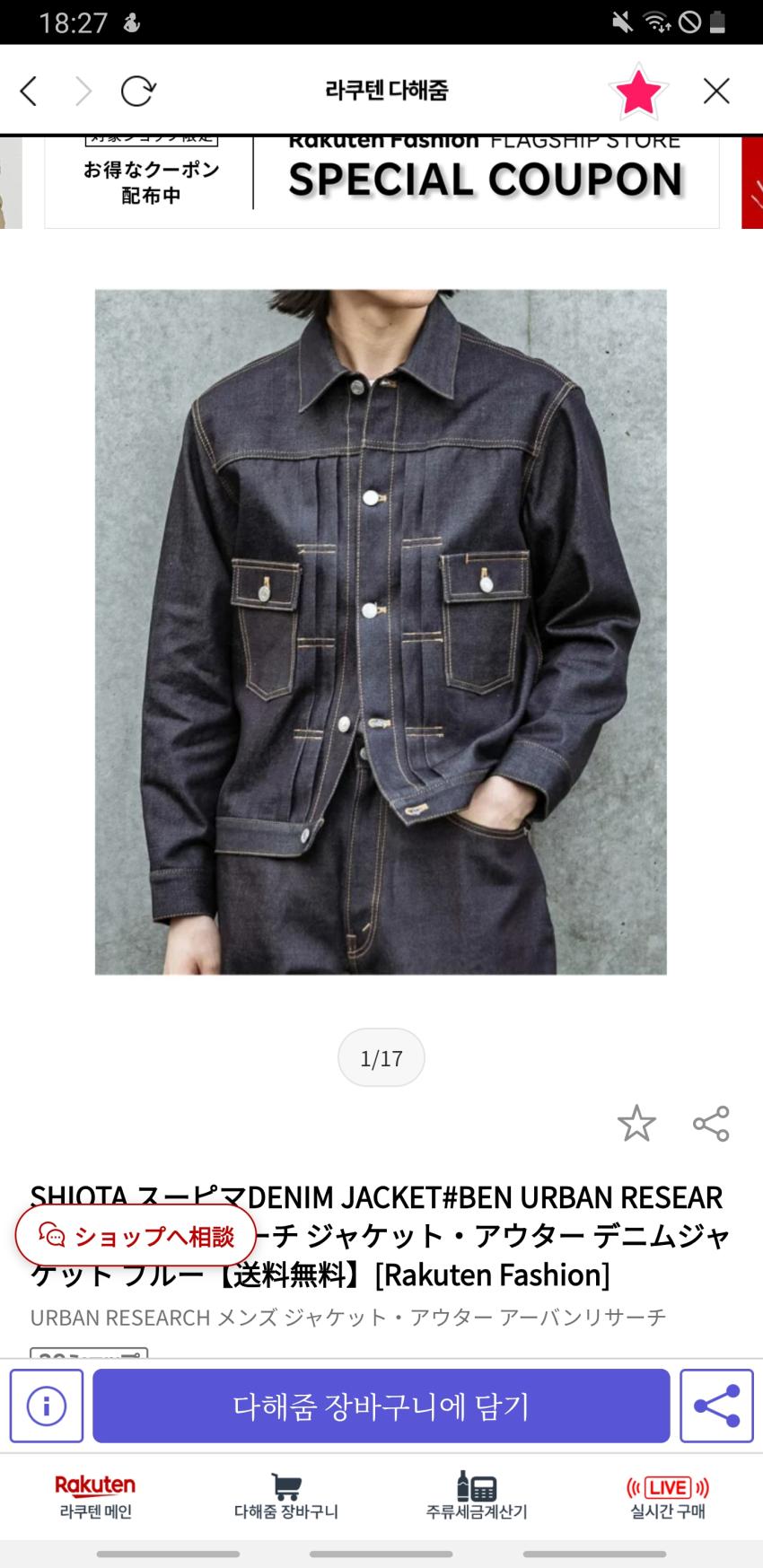Viewport: 763px width, 1568px height.
Task: Close the 라쿠텐 다해줌 browser window
Action: [x=716, y=91]
